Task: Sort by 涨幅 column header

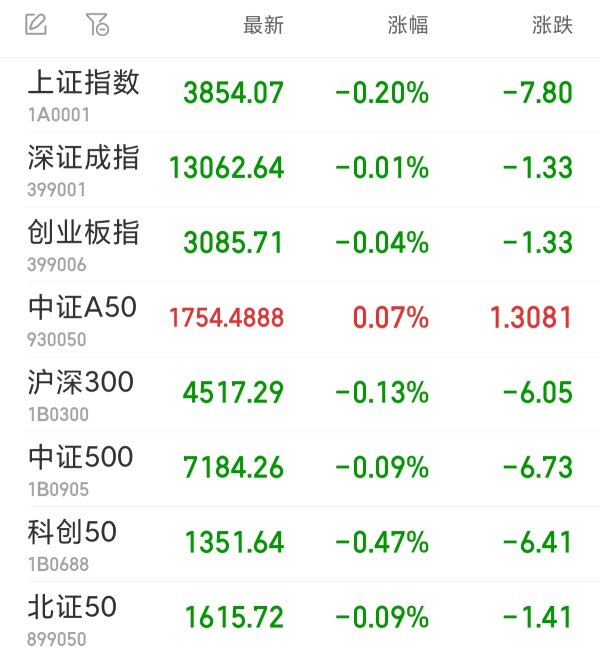Action: point(408,25)
